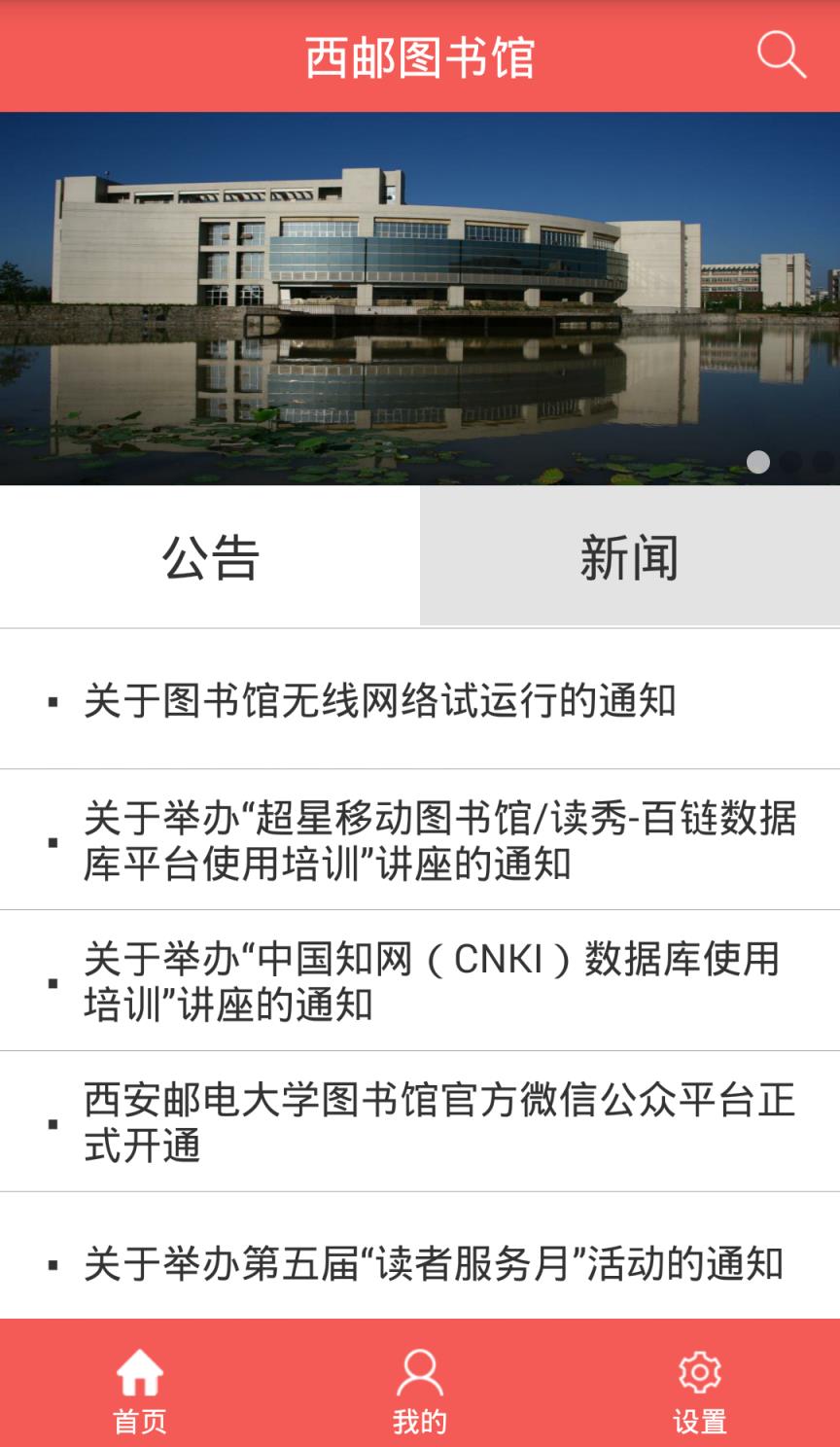Image resolution: width=840 pixels, height=1447 pixels.
Task: Open the 我的 profile icon
Action: (418, 1371)
